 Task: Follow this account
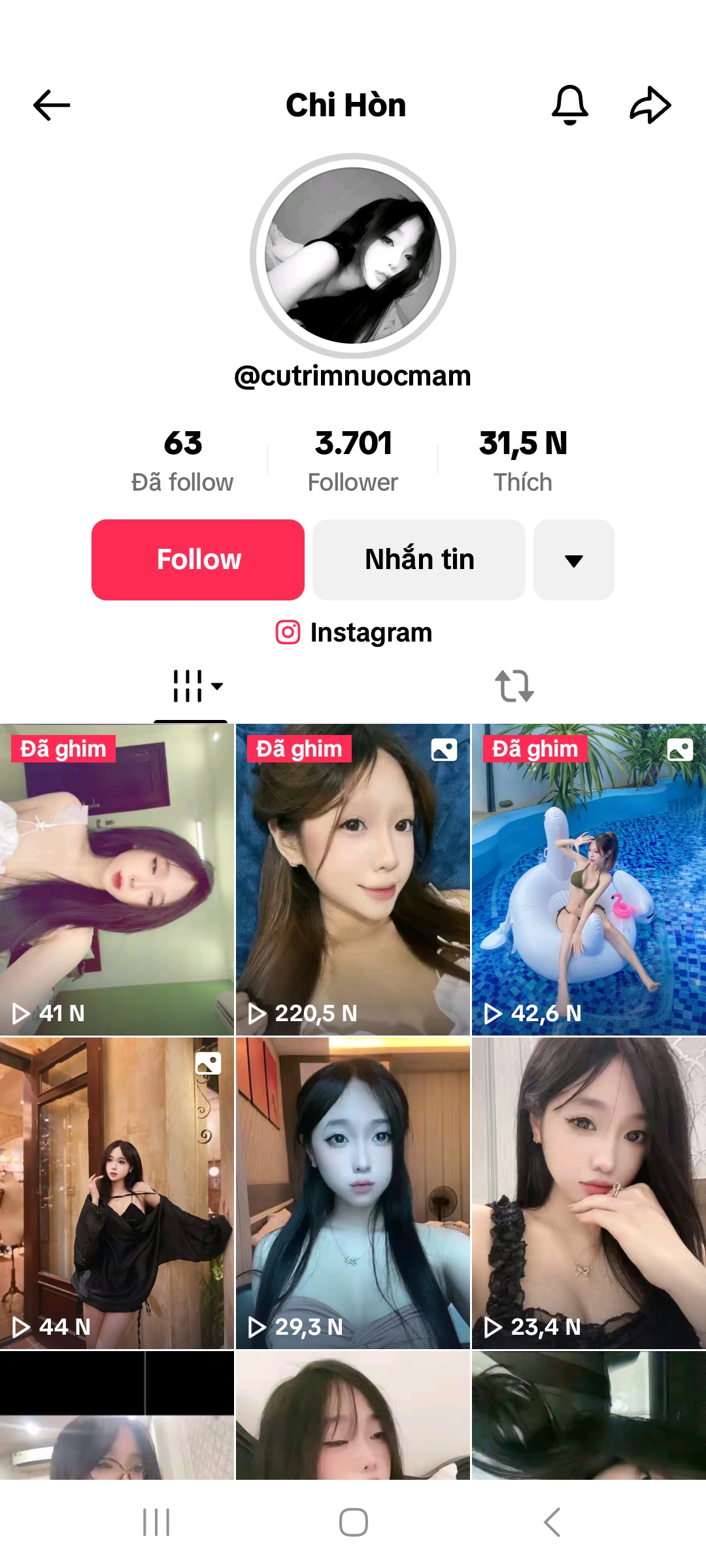click(x=198, y=560)
